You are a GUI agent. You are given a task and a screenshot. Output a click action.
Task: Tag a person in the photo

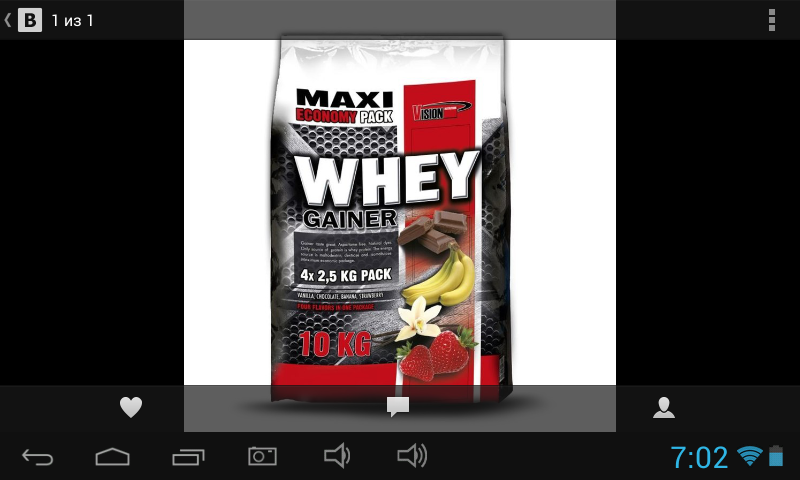click(663, 407)
